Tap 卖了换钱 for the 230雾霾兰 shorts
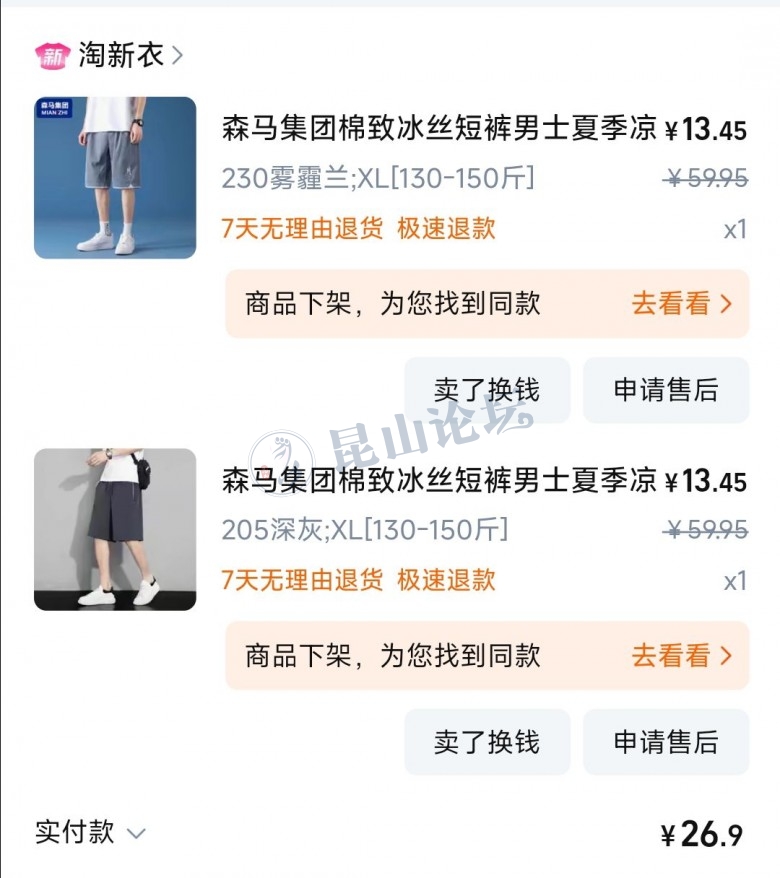Screen dimensions: 780x878 point(487,390)
